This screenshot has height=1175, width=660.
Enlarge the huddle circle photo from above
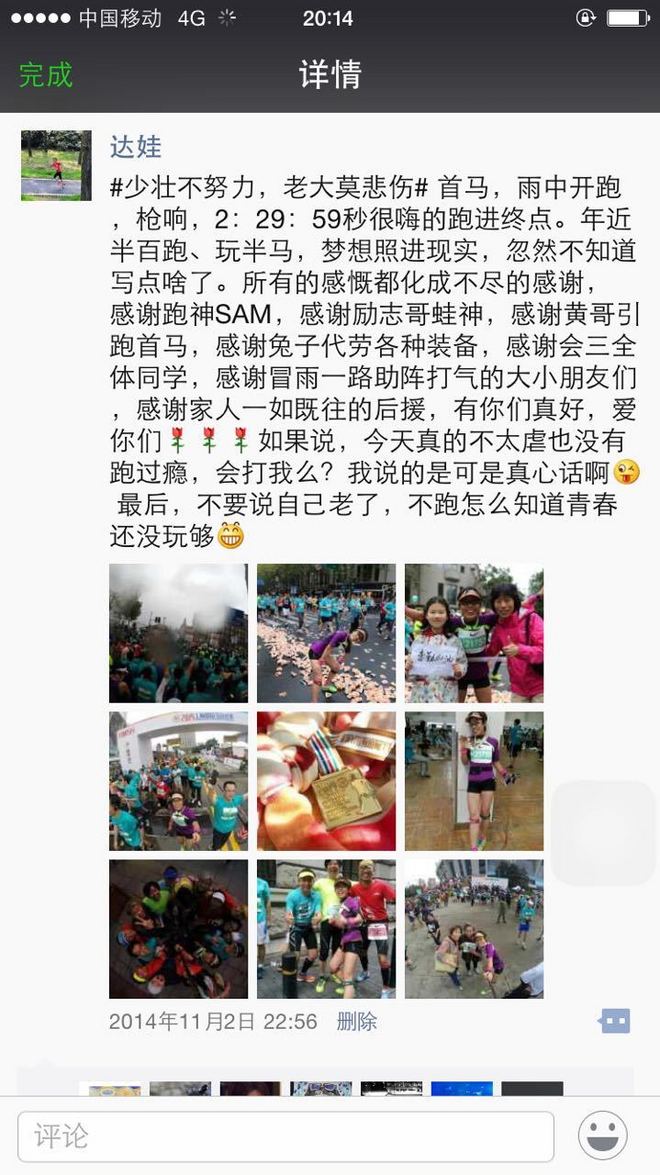coord(178,929)
